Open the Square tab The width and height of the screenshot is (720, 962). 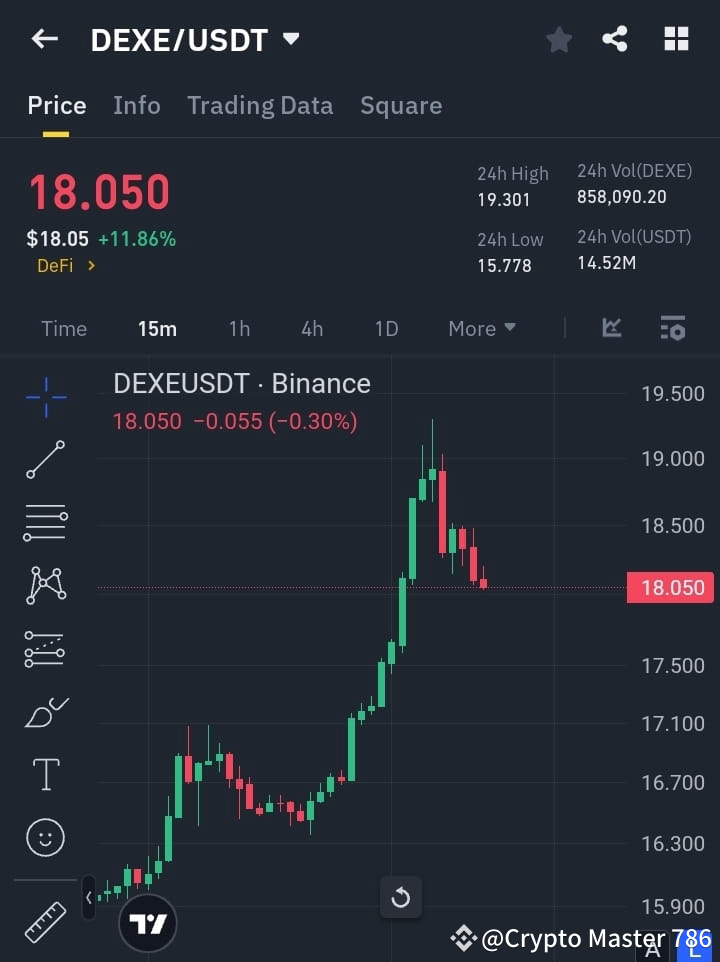[401, 105]
